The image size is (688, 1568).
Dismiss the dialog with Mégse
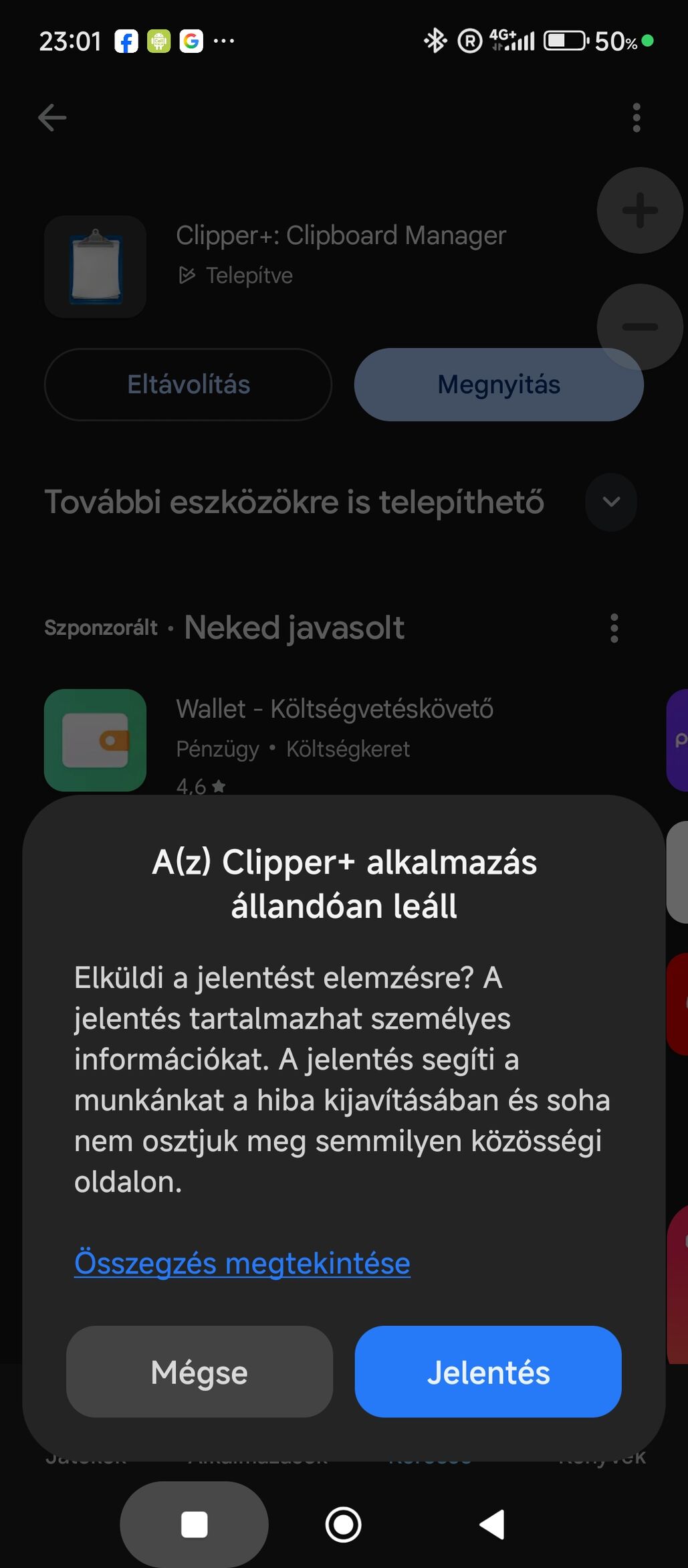point(199,1371)
